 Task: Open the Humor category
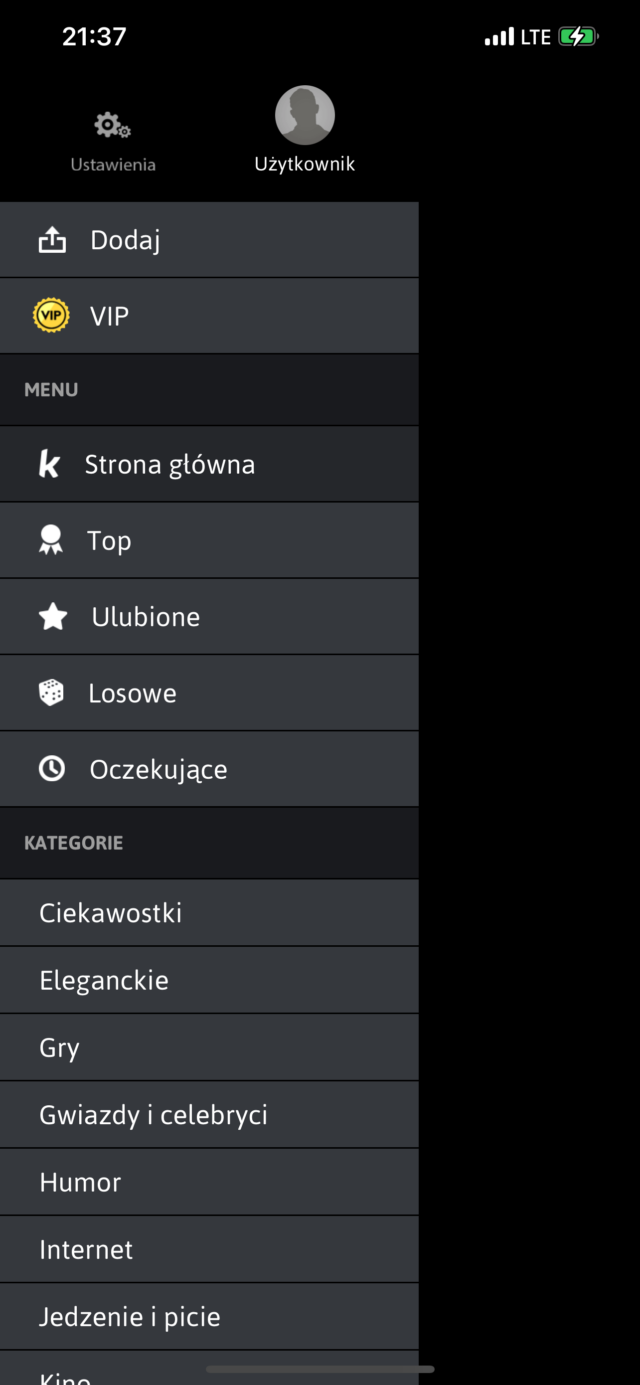pyautogui.click(x=80, y=1182)
